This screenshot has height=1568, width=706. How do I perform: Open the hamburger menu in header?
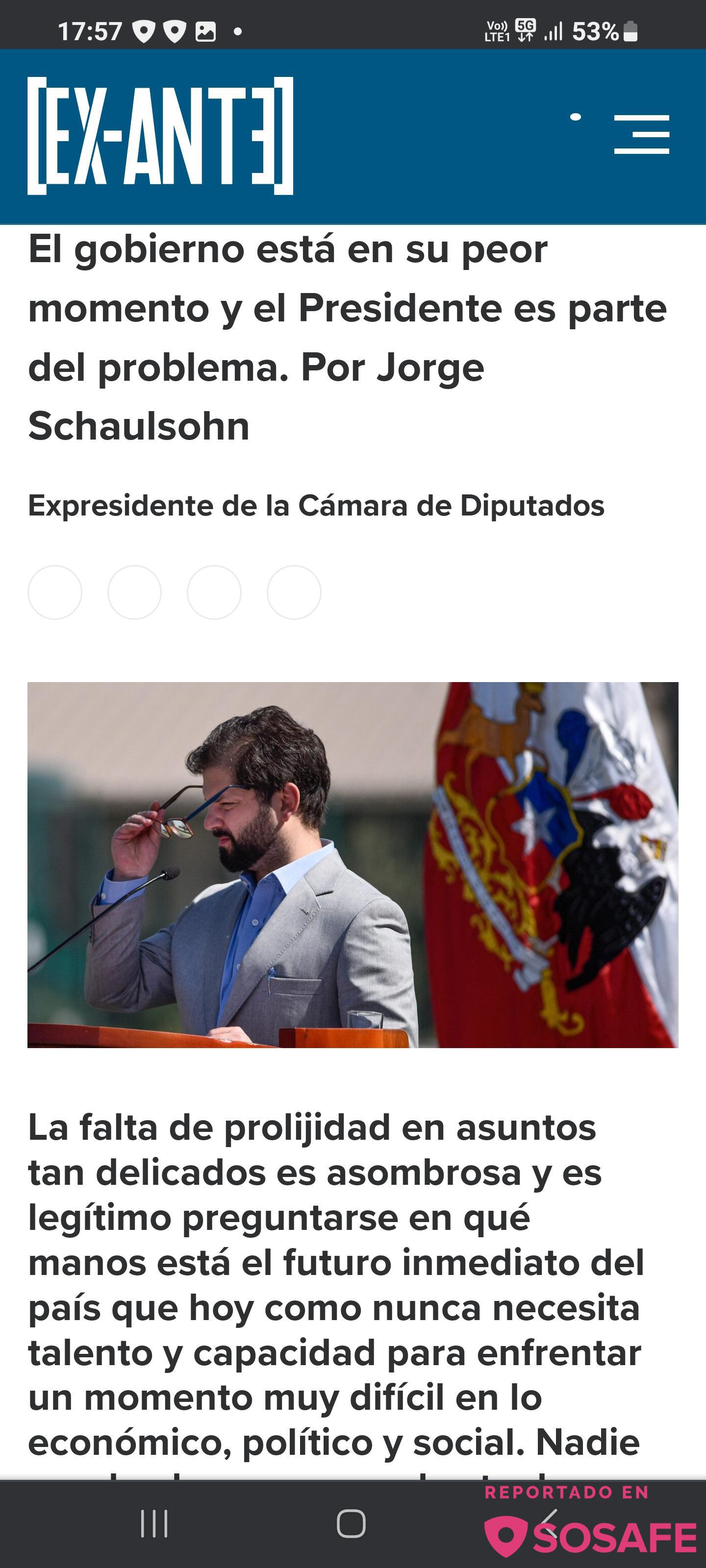coord(641,135)
